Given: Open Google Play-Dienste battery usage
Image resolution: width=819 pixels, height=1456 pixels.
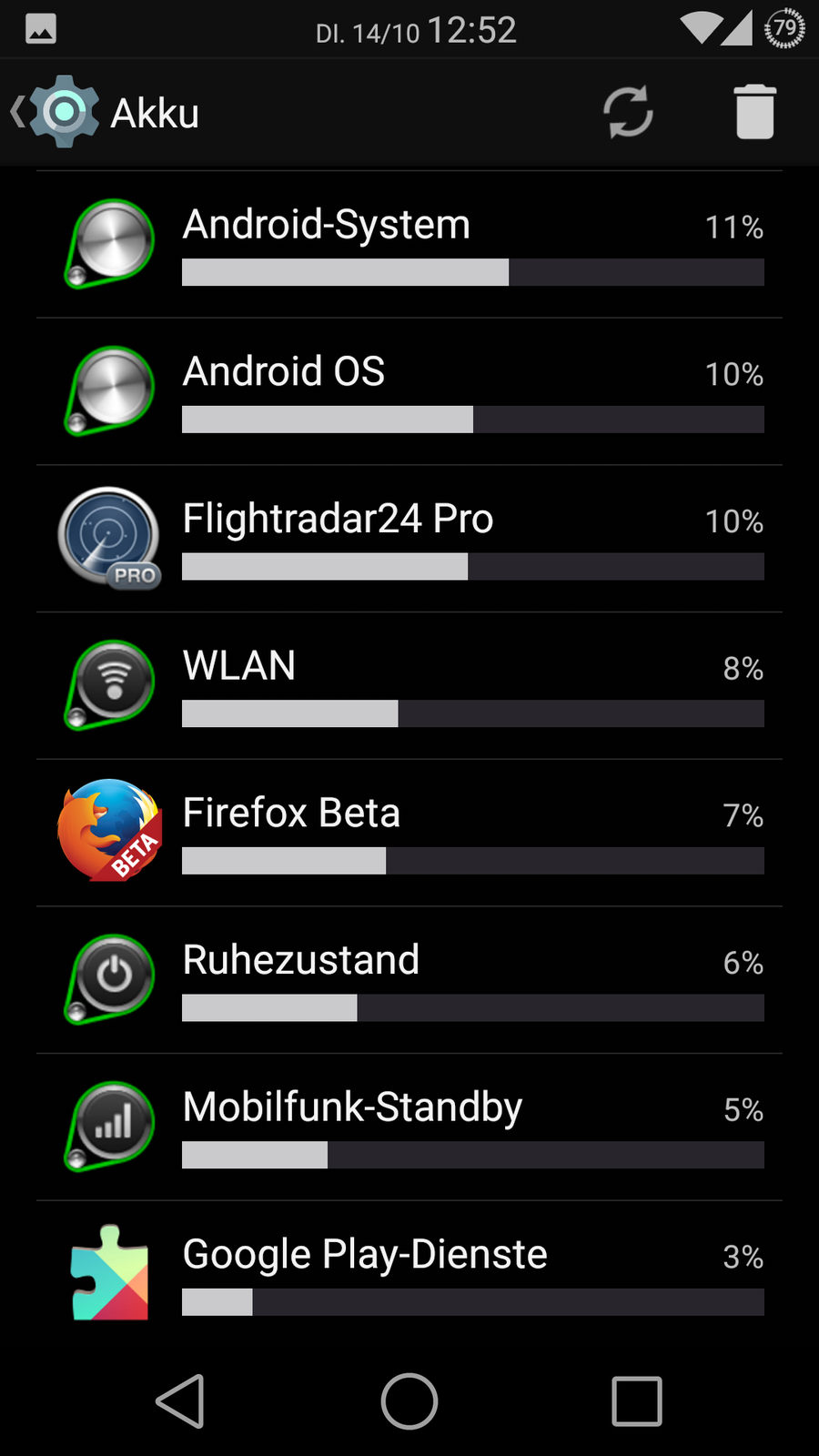Looking at the screenshot, I should click(409, 1272).
